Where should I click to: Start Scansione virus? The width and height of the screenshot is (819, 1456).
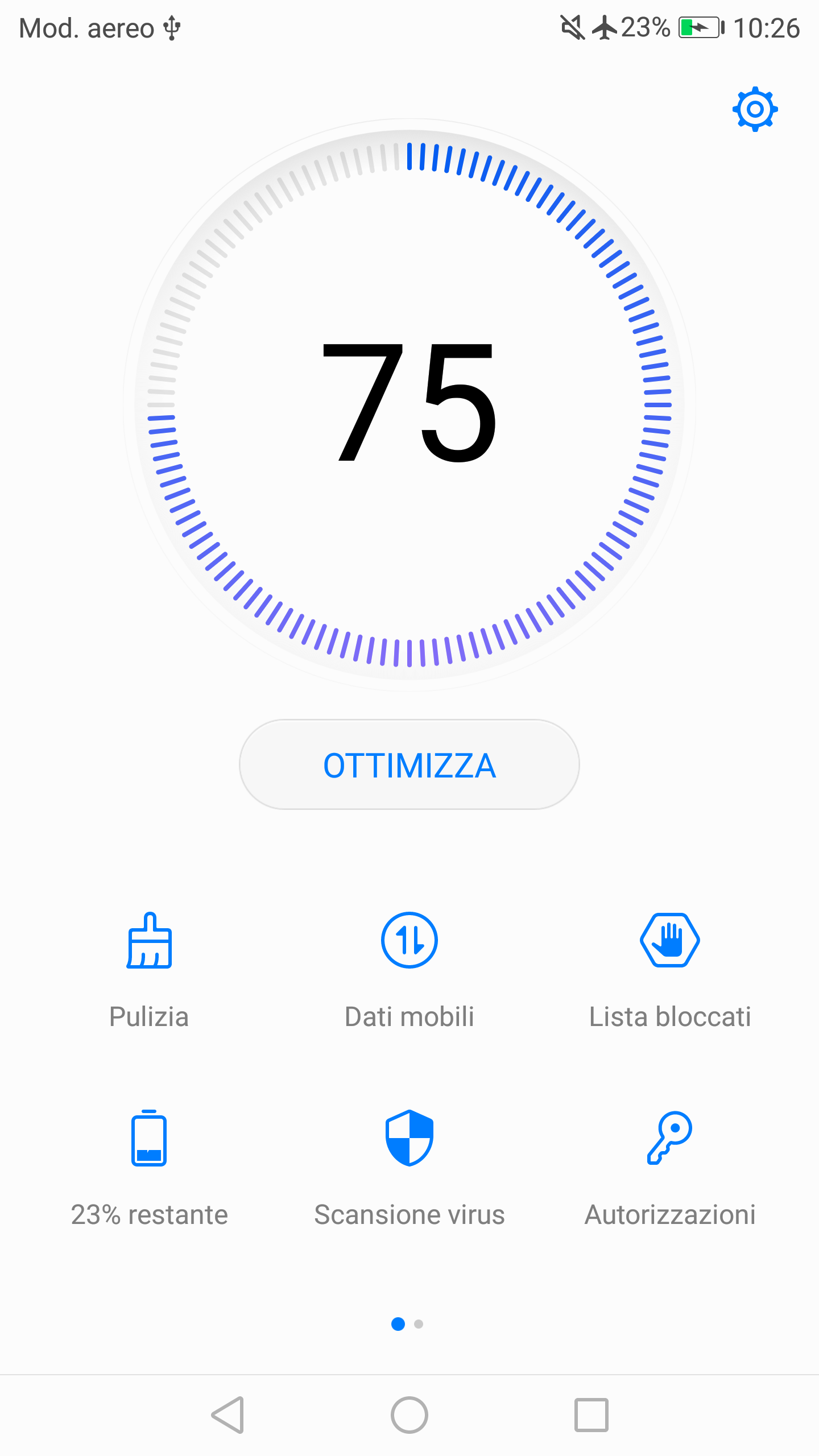(x=409, y=1166)
